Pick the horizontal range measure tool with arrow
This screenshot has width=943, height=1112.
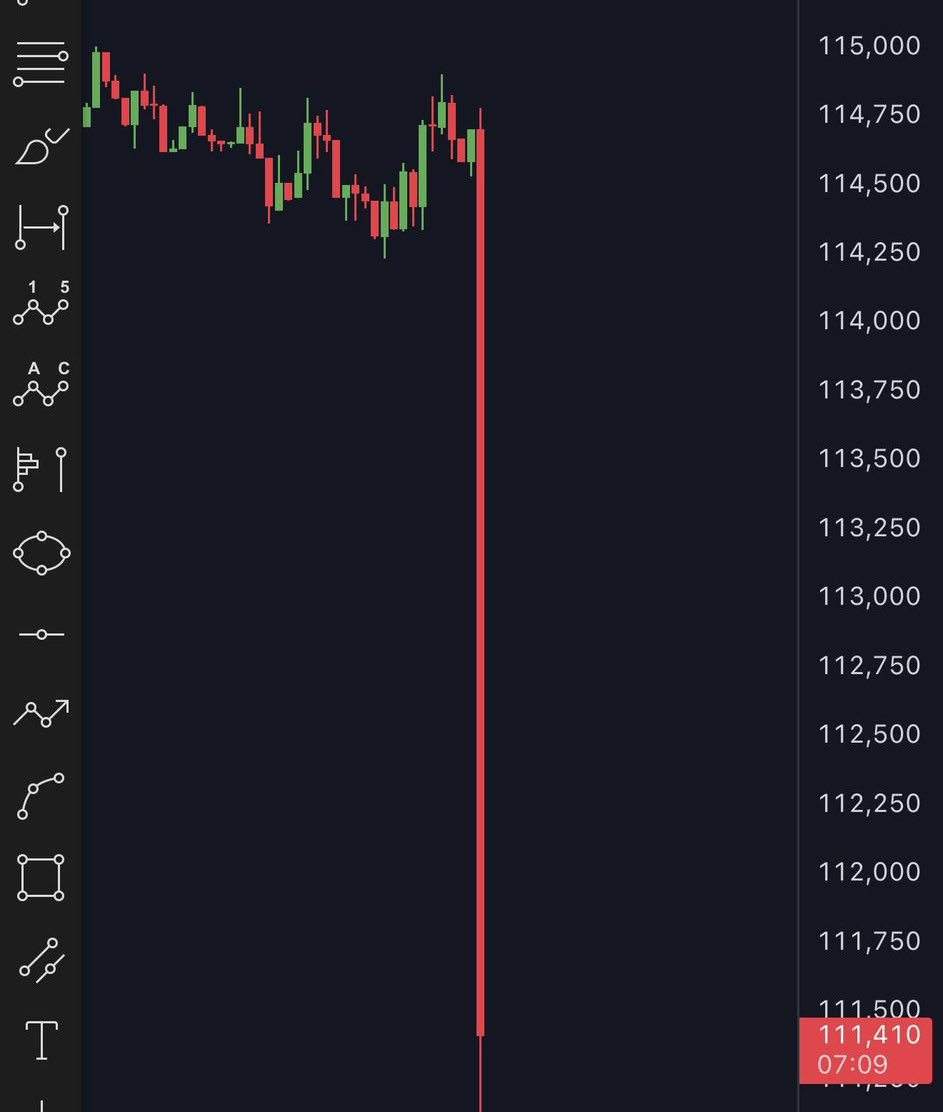click(41, 228)
